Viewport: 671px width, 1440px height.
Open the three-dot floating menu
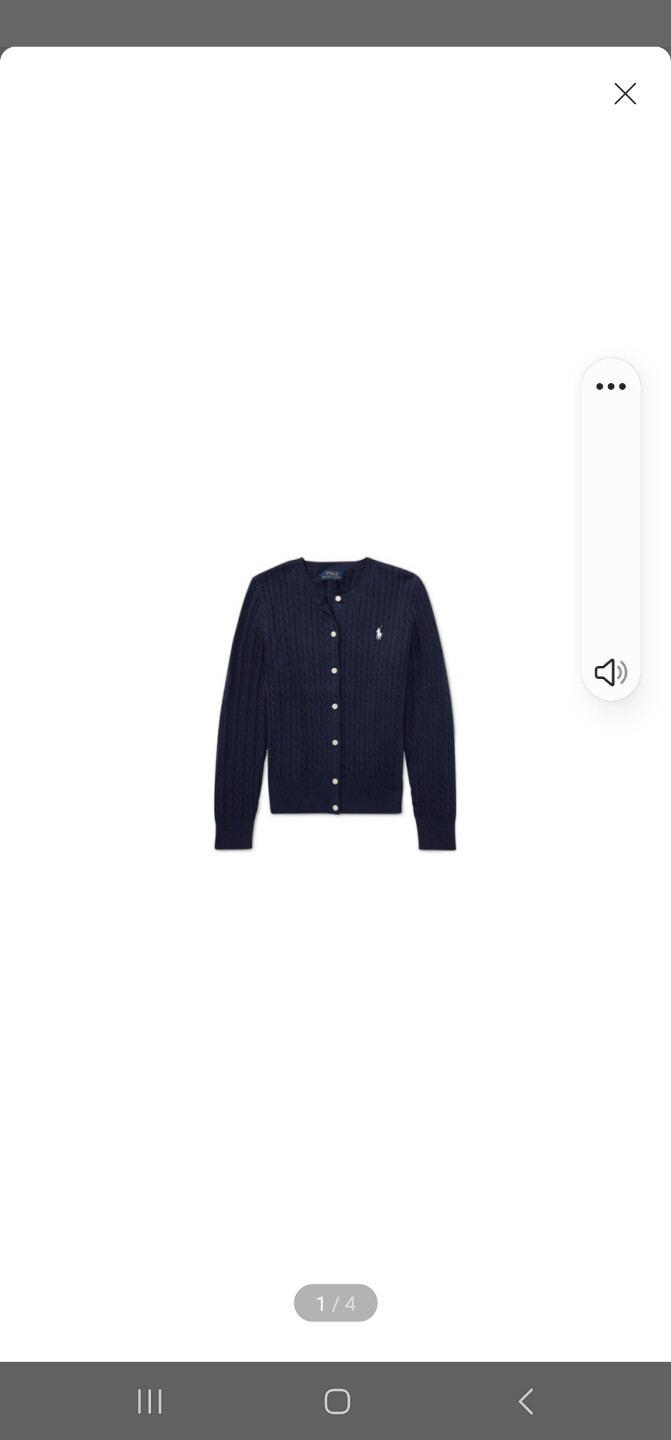pyautogui.click(x=611, y=387)
